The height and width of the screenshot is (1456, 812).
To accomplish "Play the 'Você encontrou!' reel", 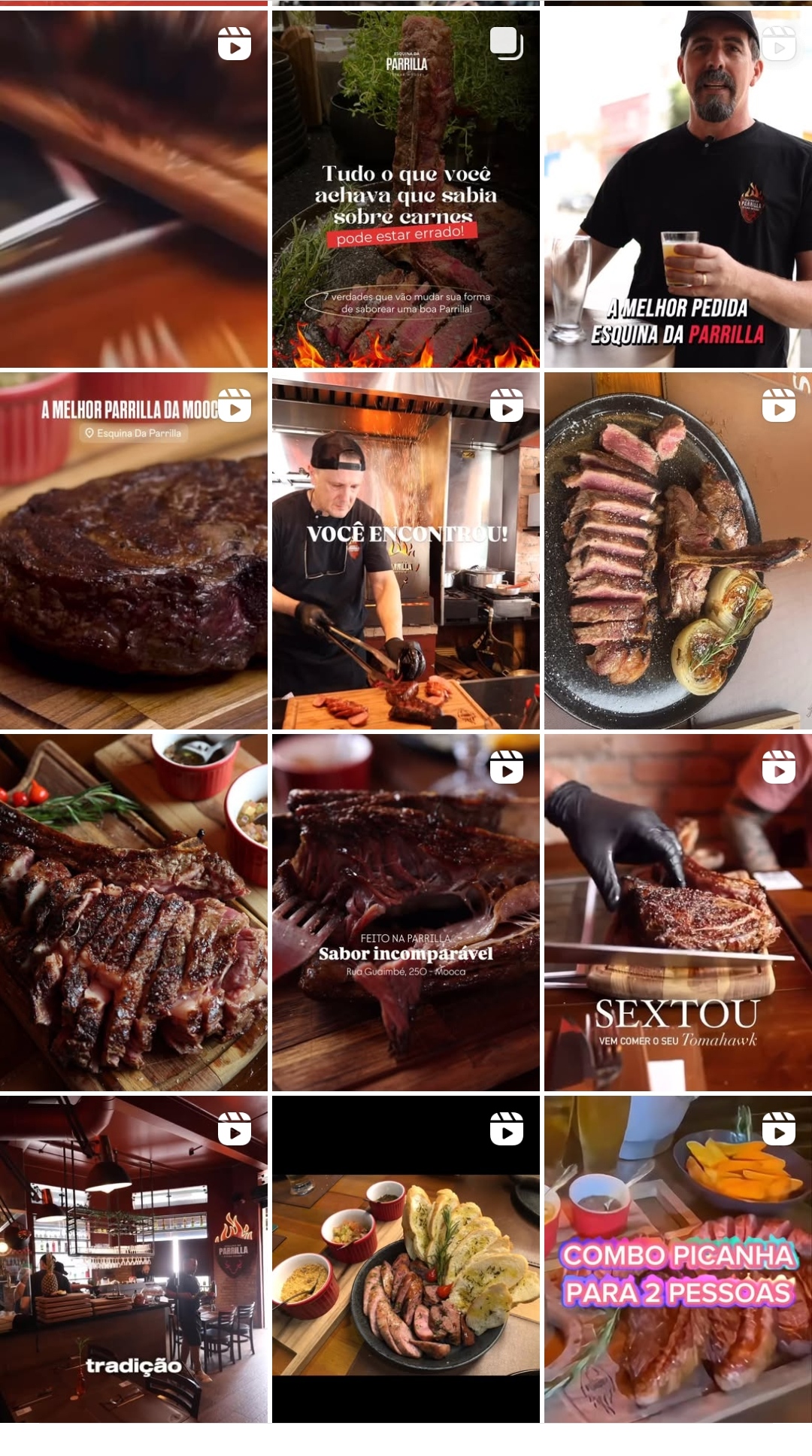I will coord(405,551).
